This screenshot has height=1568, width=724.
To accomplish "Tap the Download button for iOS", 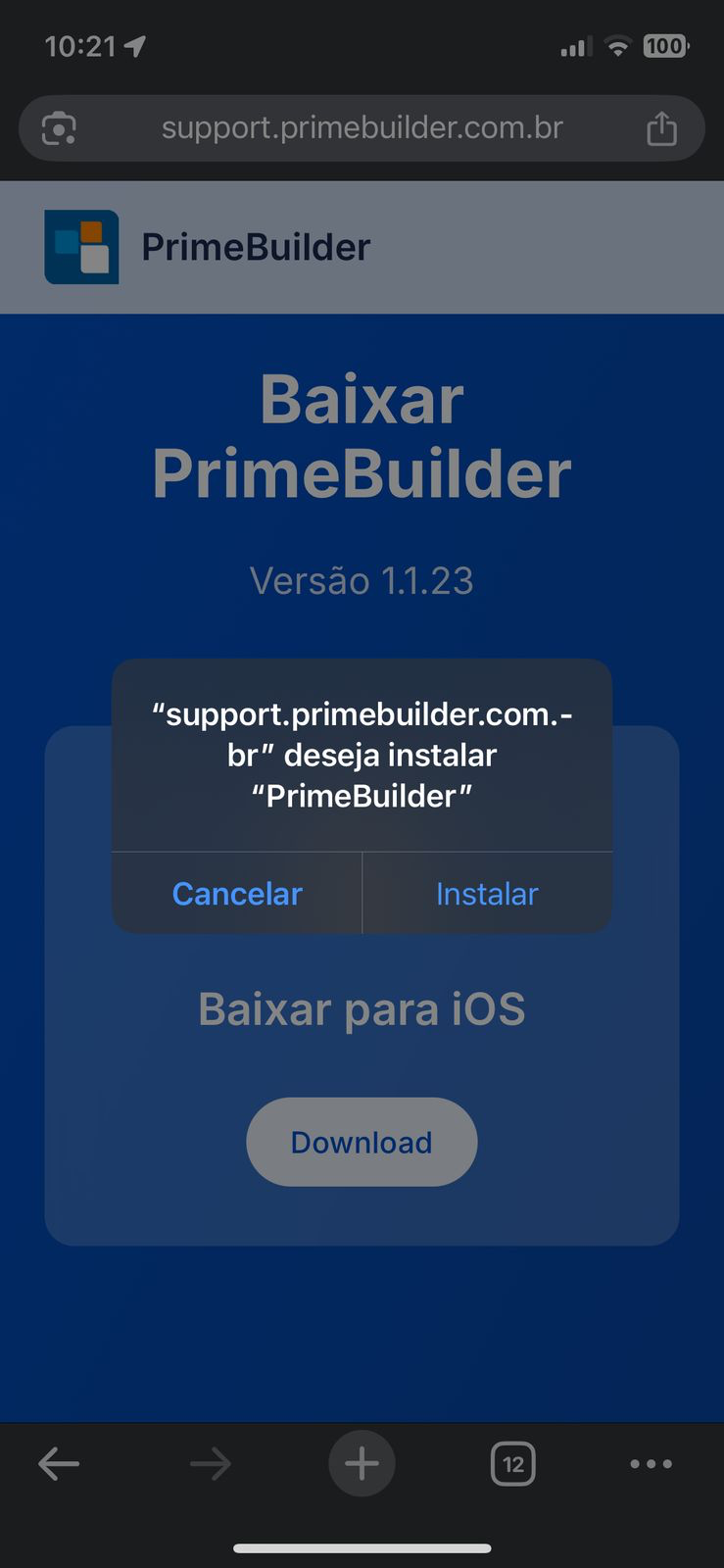I will [x=362, y=1141].
